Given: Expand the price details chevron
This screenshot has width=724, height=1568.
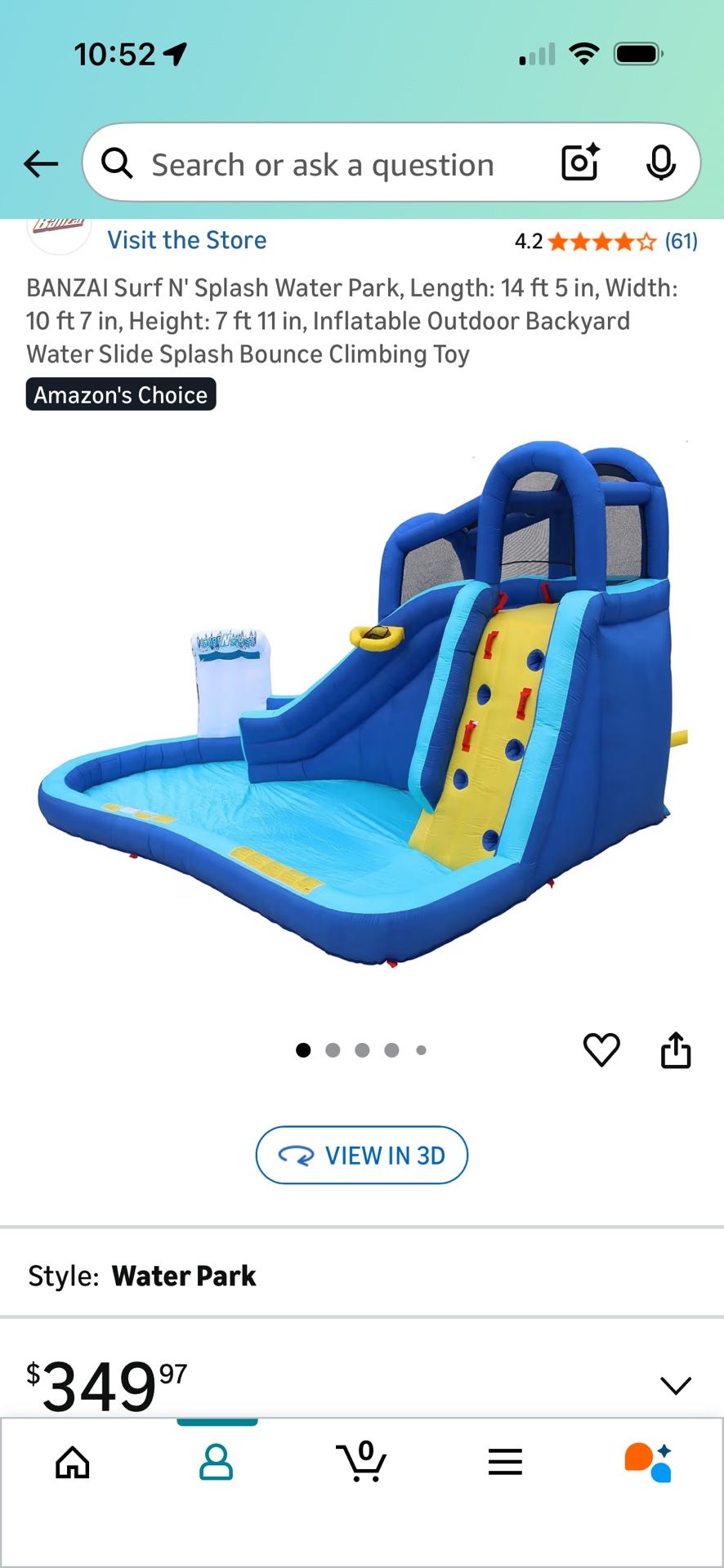Looking at the screenshot, I should 675,1385.
